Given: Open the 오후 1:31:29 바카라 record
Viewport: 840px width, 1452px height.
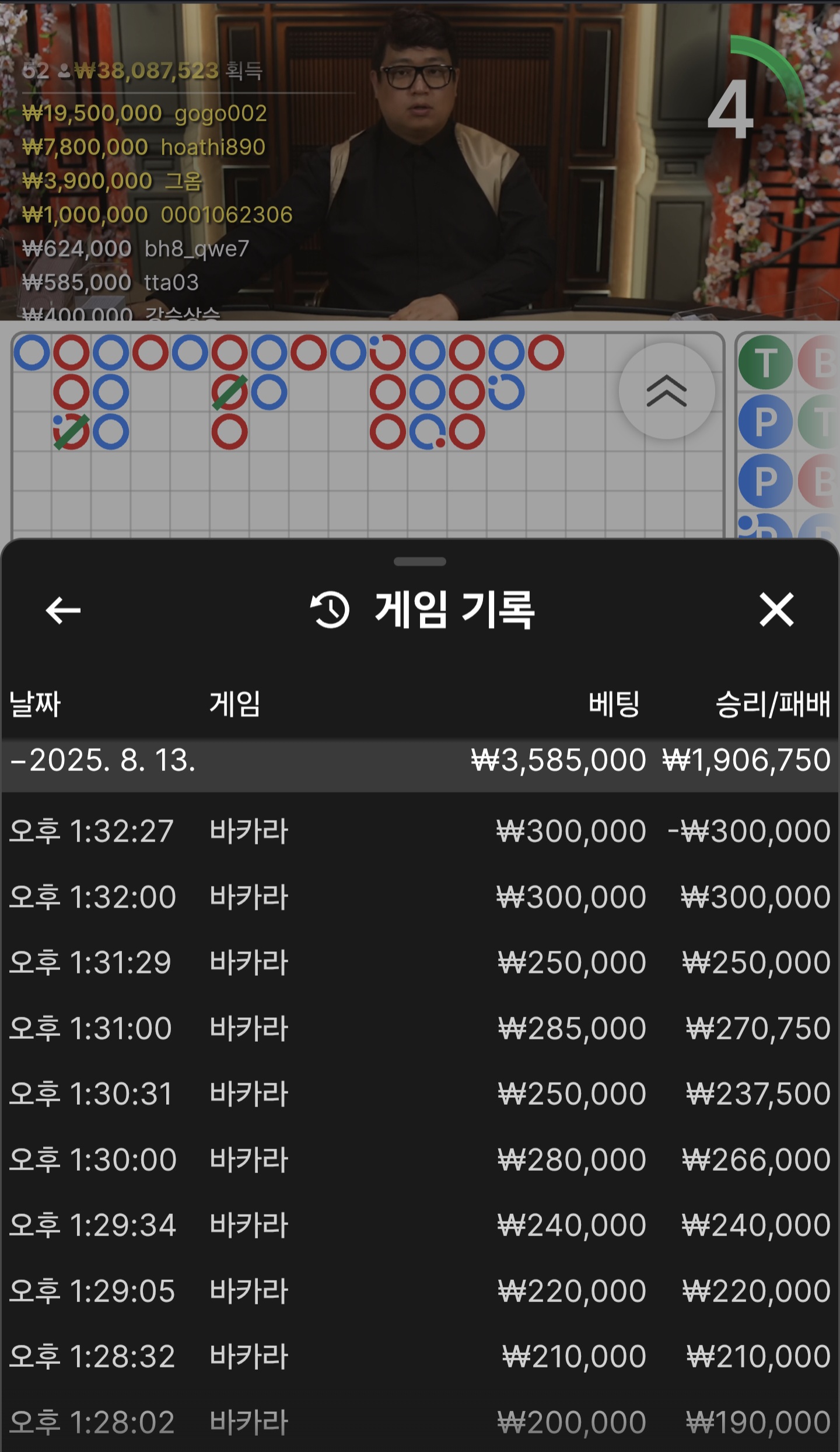Looking at the screenshot, I should (420, 962).
